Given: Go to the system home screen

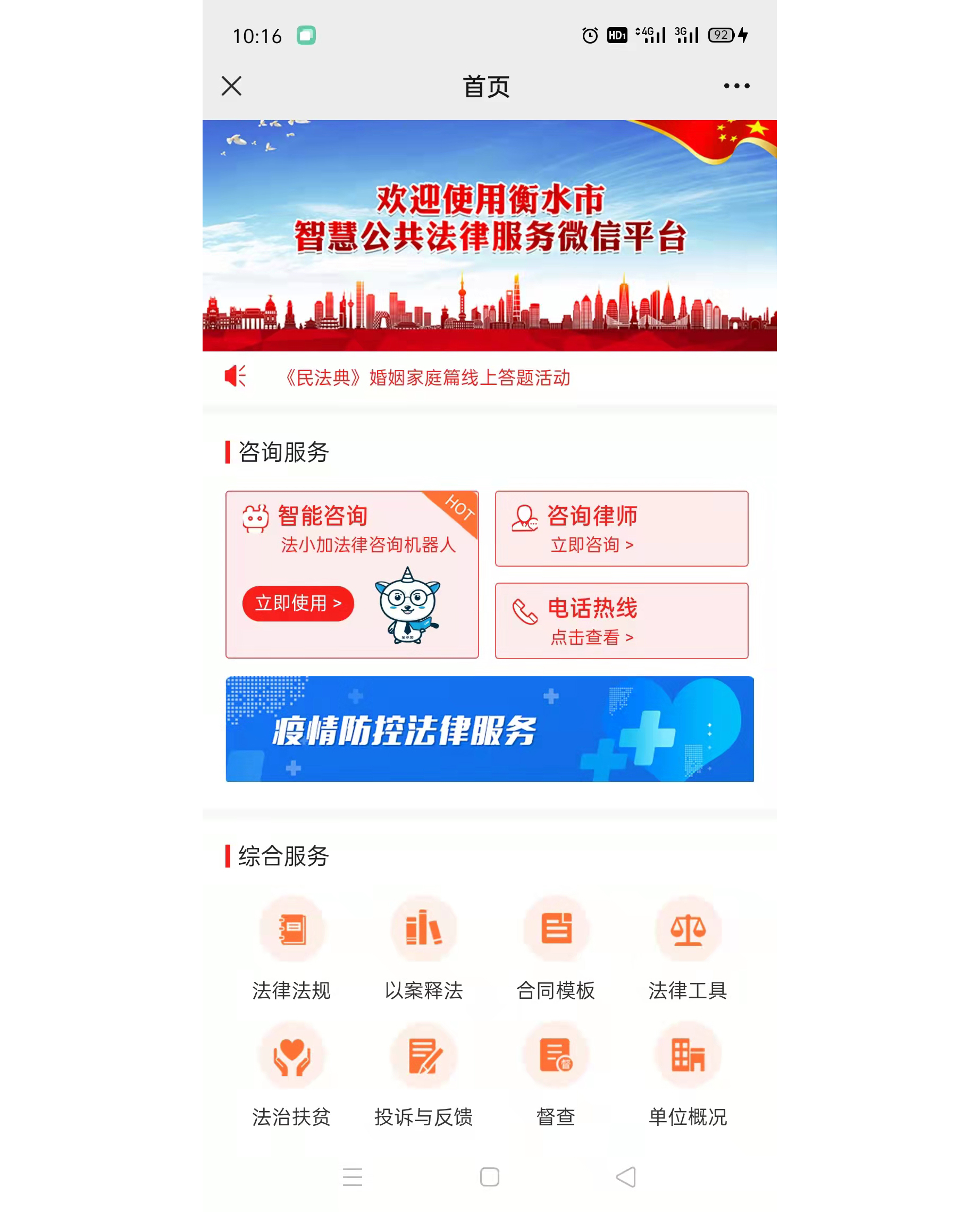Looking at the screenshot, I should tap(489, 1177).
